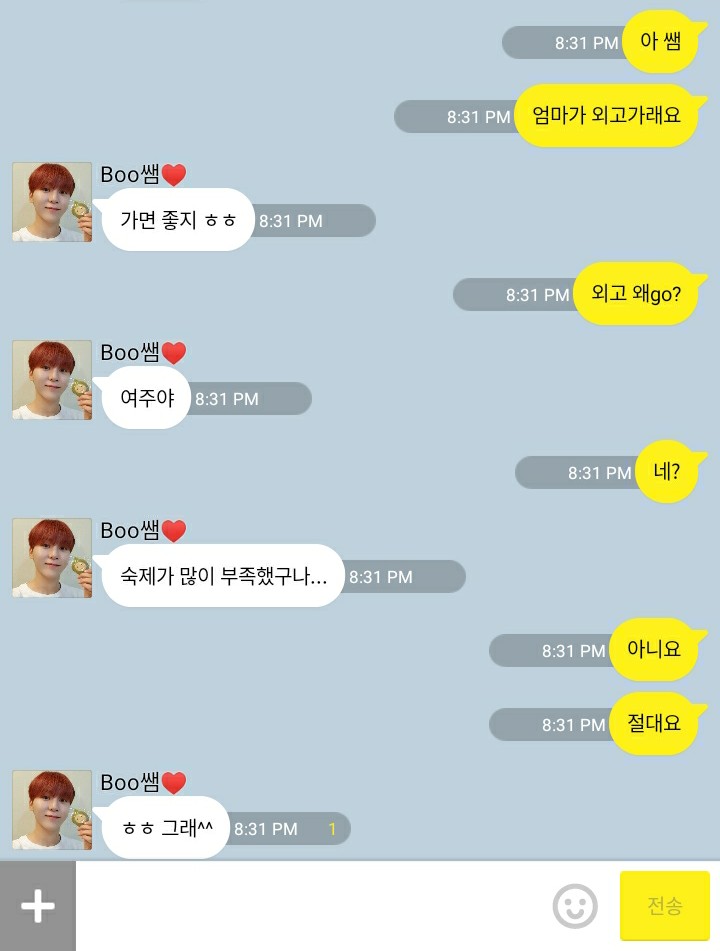Image resolution: width=720 pixels, height=951 pixels.
Task: View Boo쌤's avatar next to '가면 좋지 ㅎㅎ'
Action: pos(52,202)
